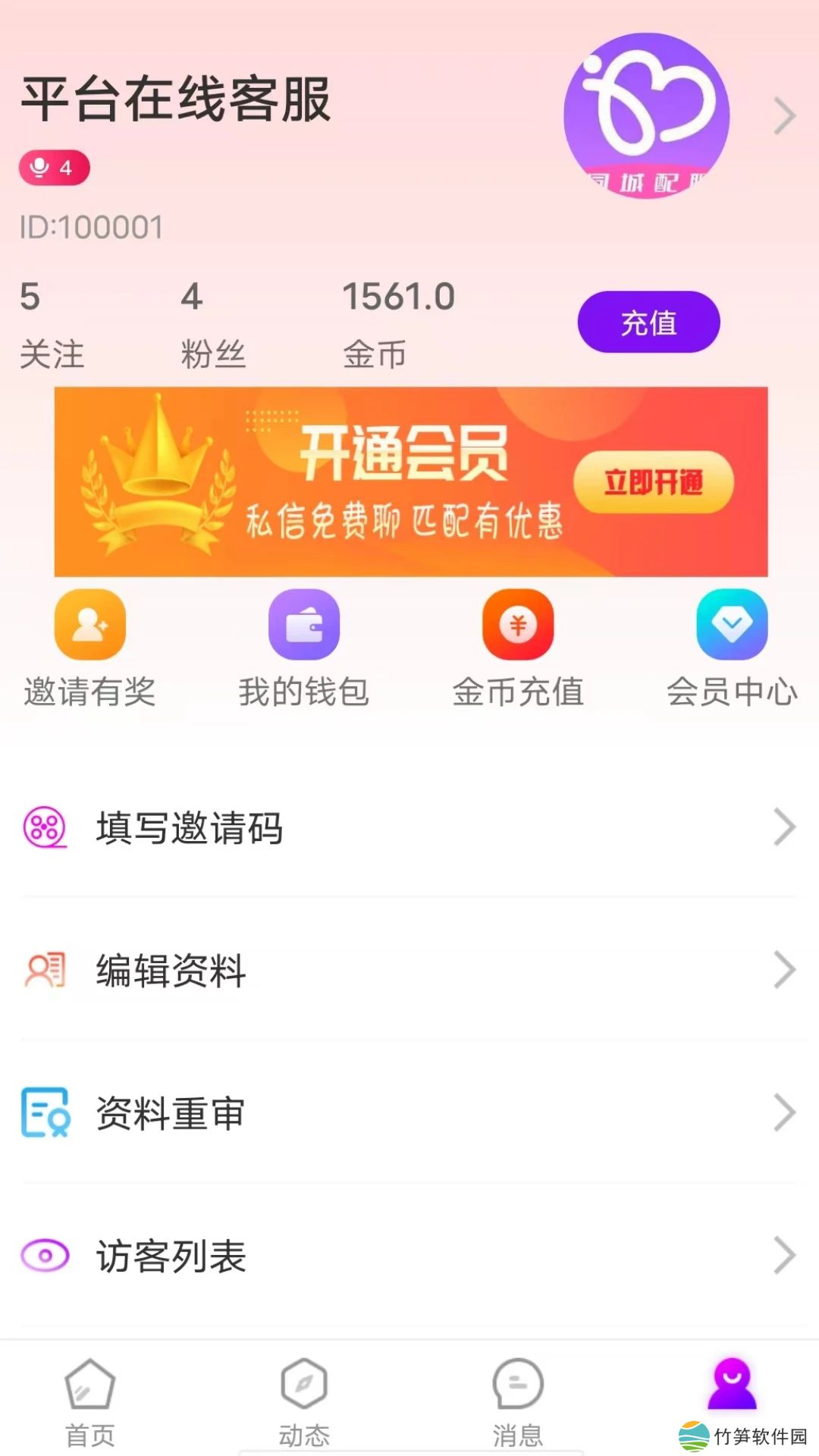Screen dimensions: 819x1456
Task: Tap the chevron beside the avatar
Action: (785, 116)
